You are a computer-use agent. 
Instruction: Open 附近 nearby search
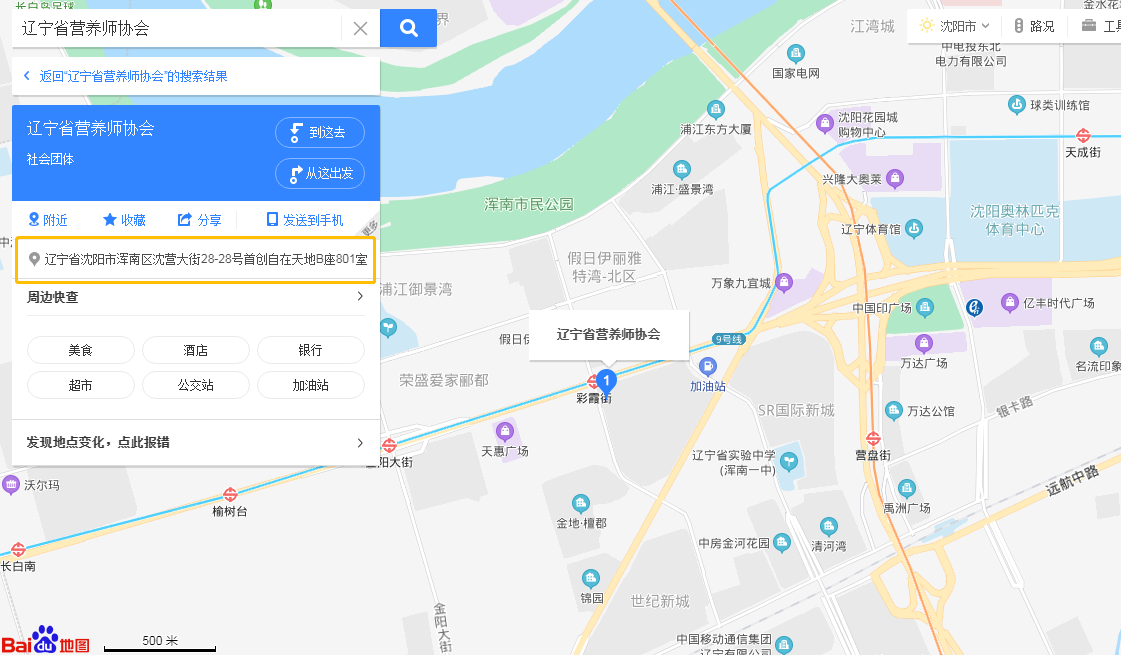pyautogui.click(x=47, y=220)
